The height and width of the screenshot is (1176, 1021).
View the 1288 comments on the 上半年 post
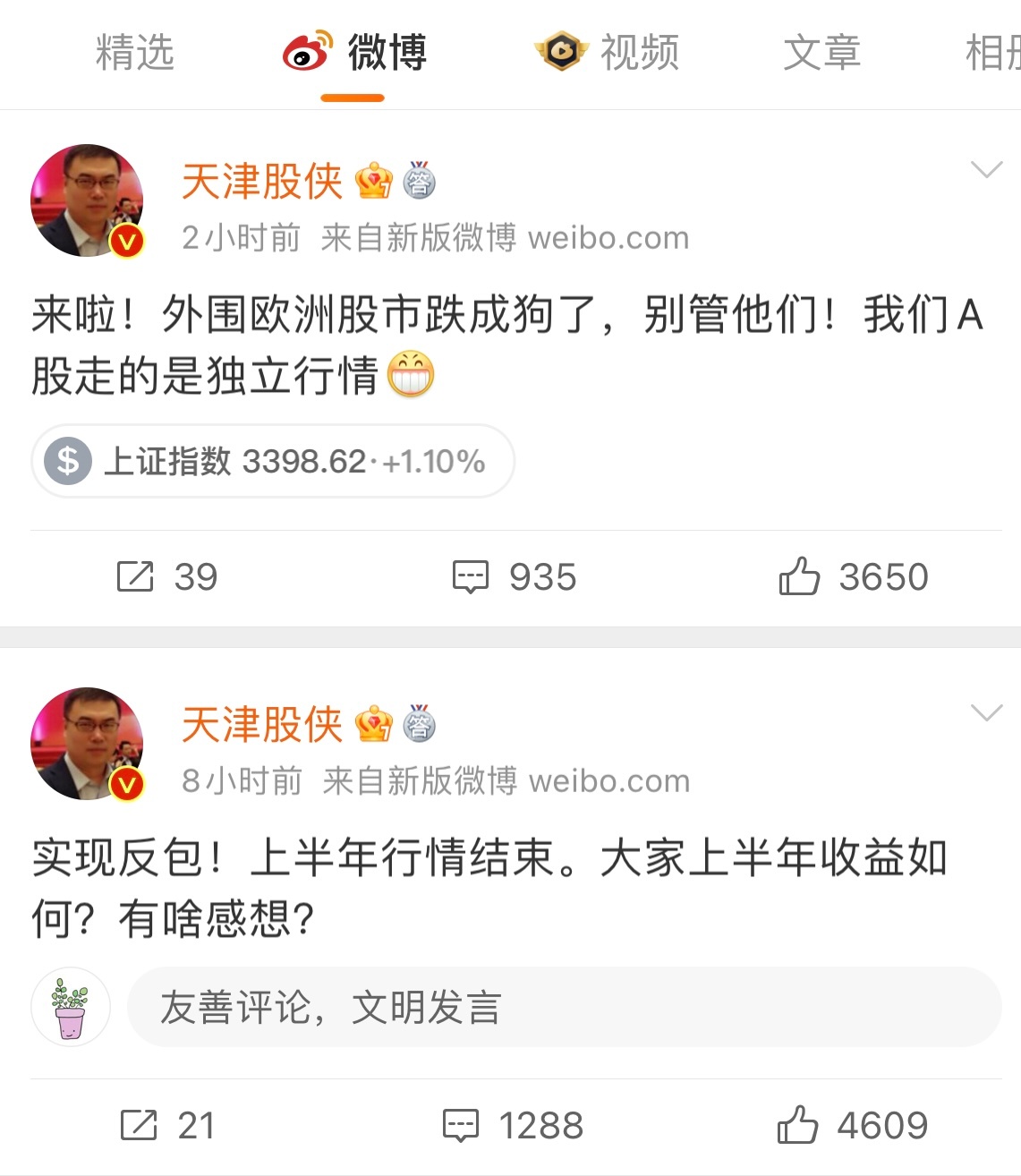click(513, 1125)
